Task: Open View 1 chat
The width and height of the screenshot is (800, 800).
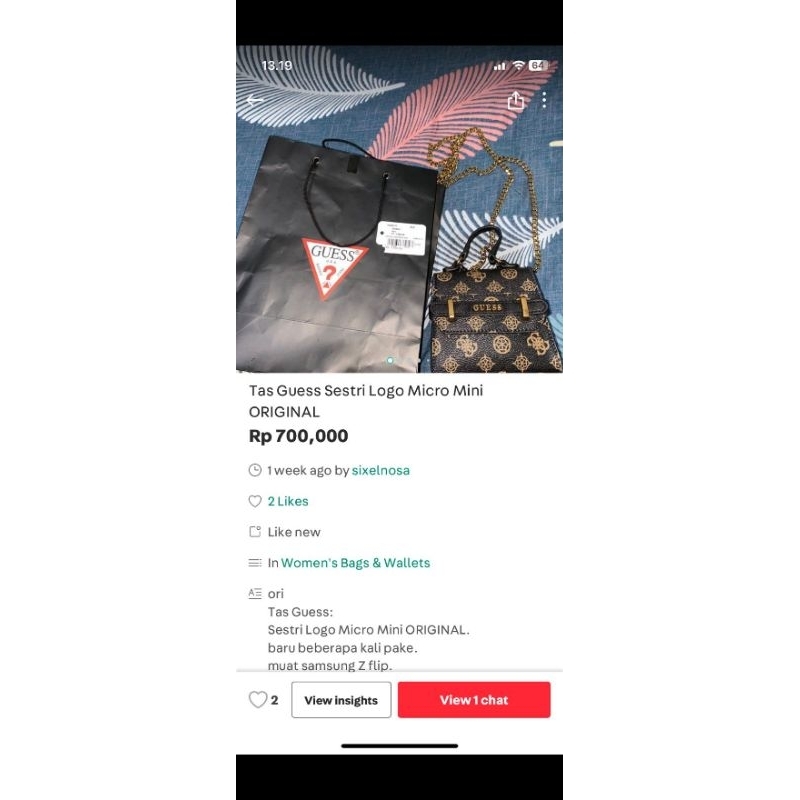Action: click(x=474, y=700)
